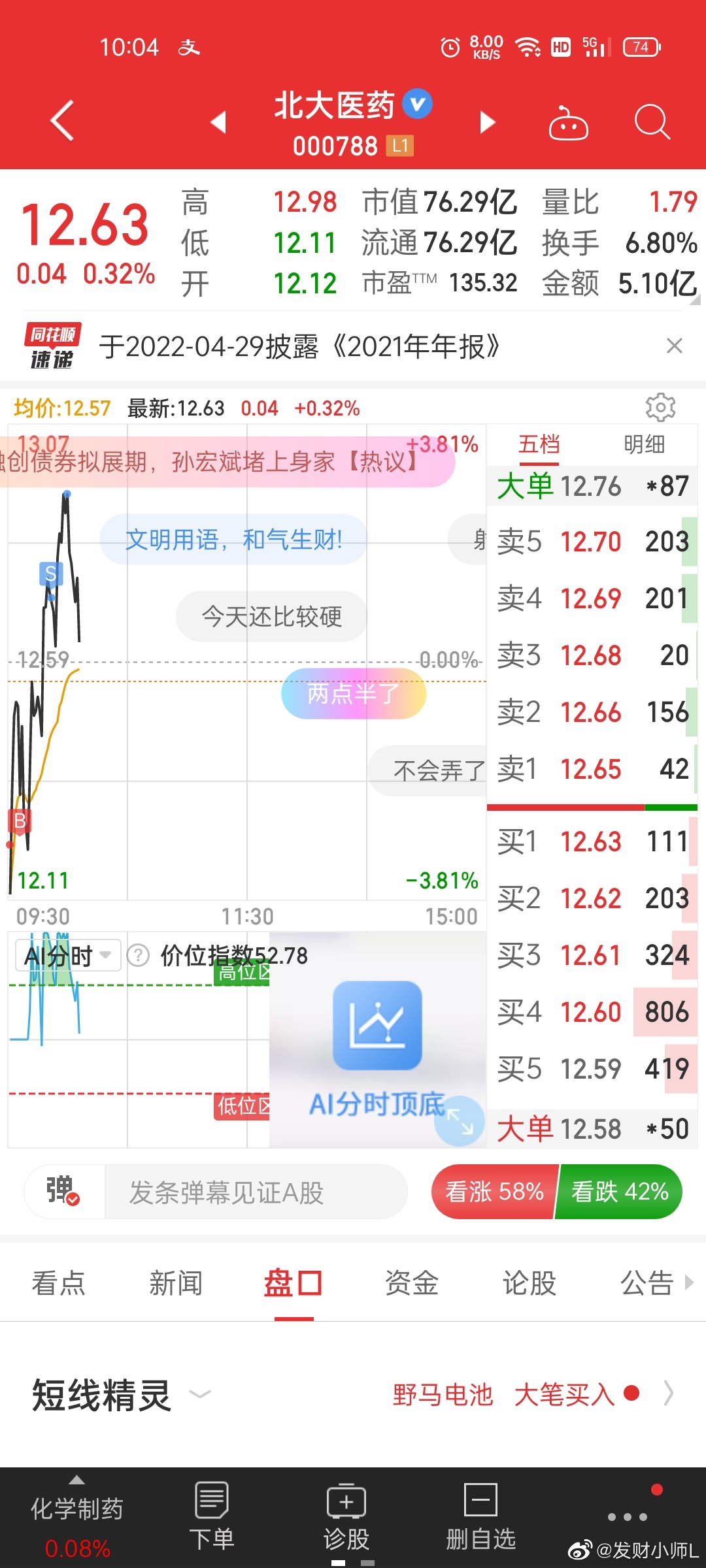Switch to the 资金 tab

point(411,1283)
